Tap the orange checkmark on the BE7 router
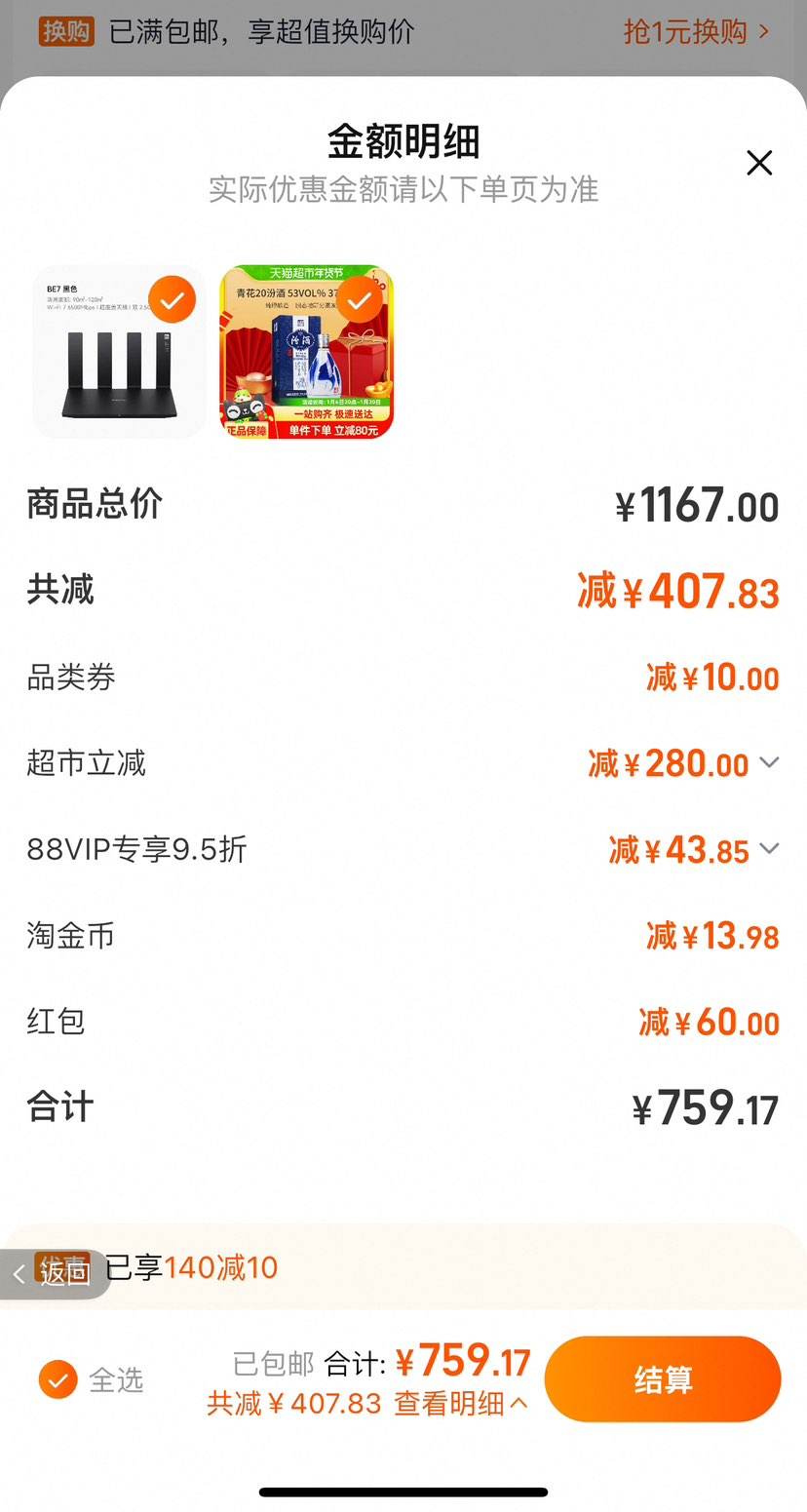 (x=171, y=299)
